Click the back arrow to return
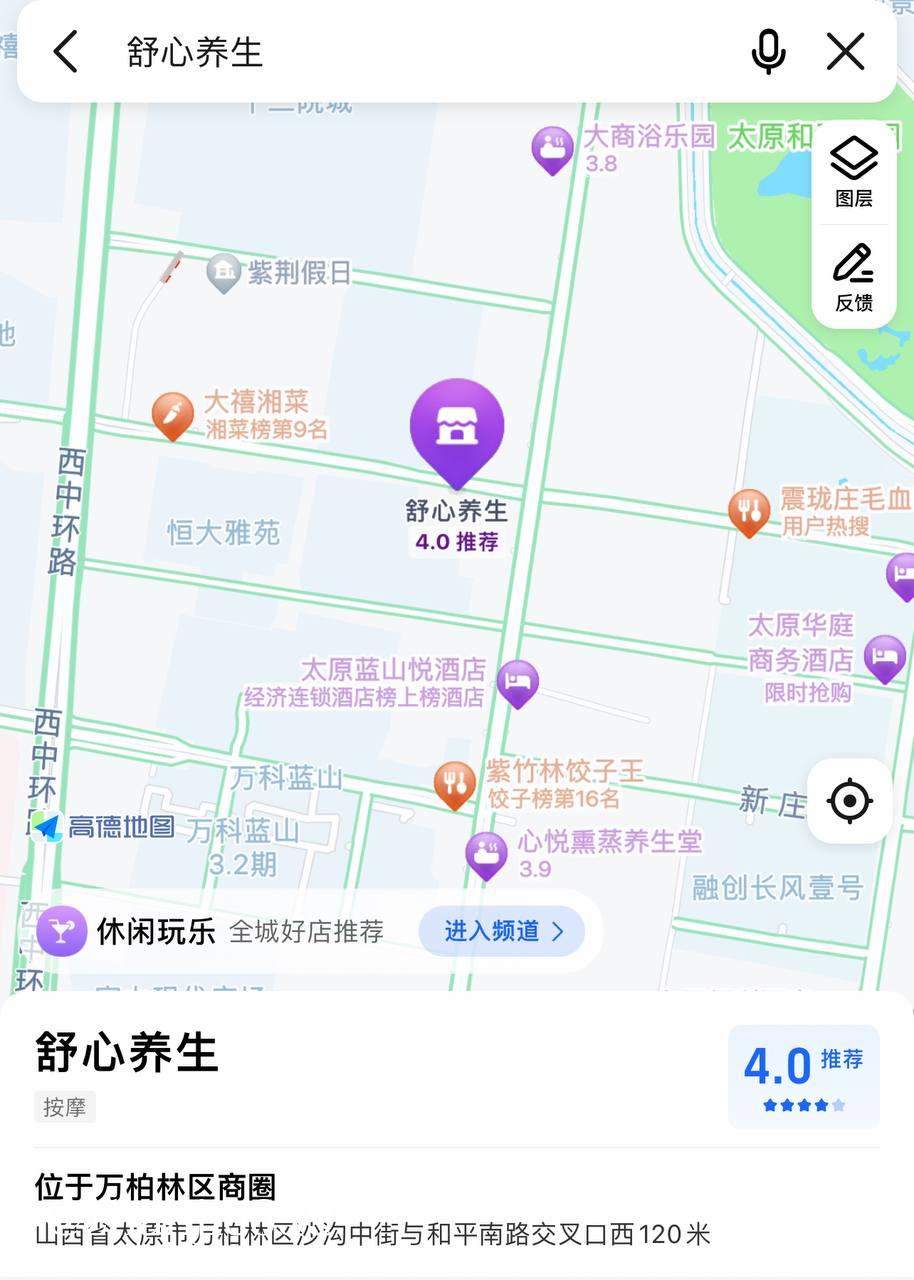 tap(65, 51)
